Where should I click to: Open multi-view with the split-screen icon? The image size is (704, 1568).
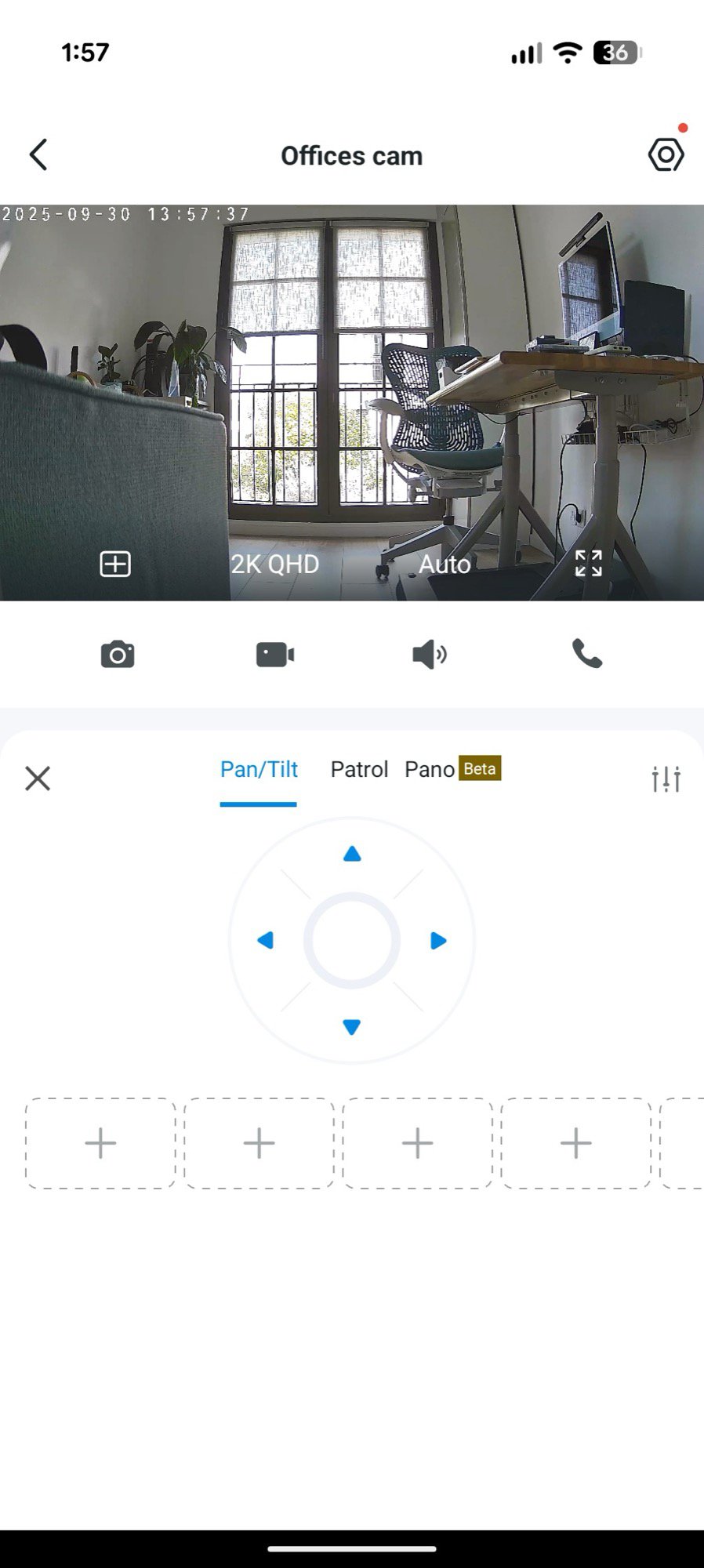pyautogui.click(x=115, y=564)
